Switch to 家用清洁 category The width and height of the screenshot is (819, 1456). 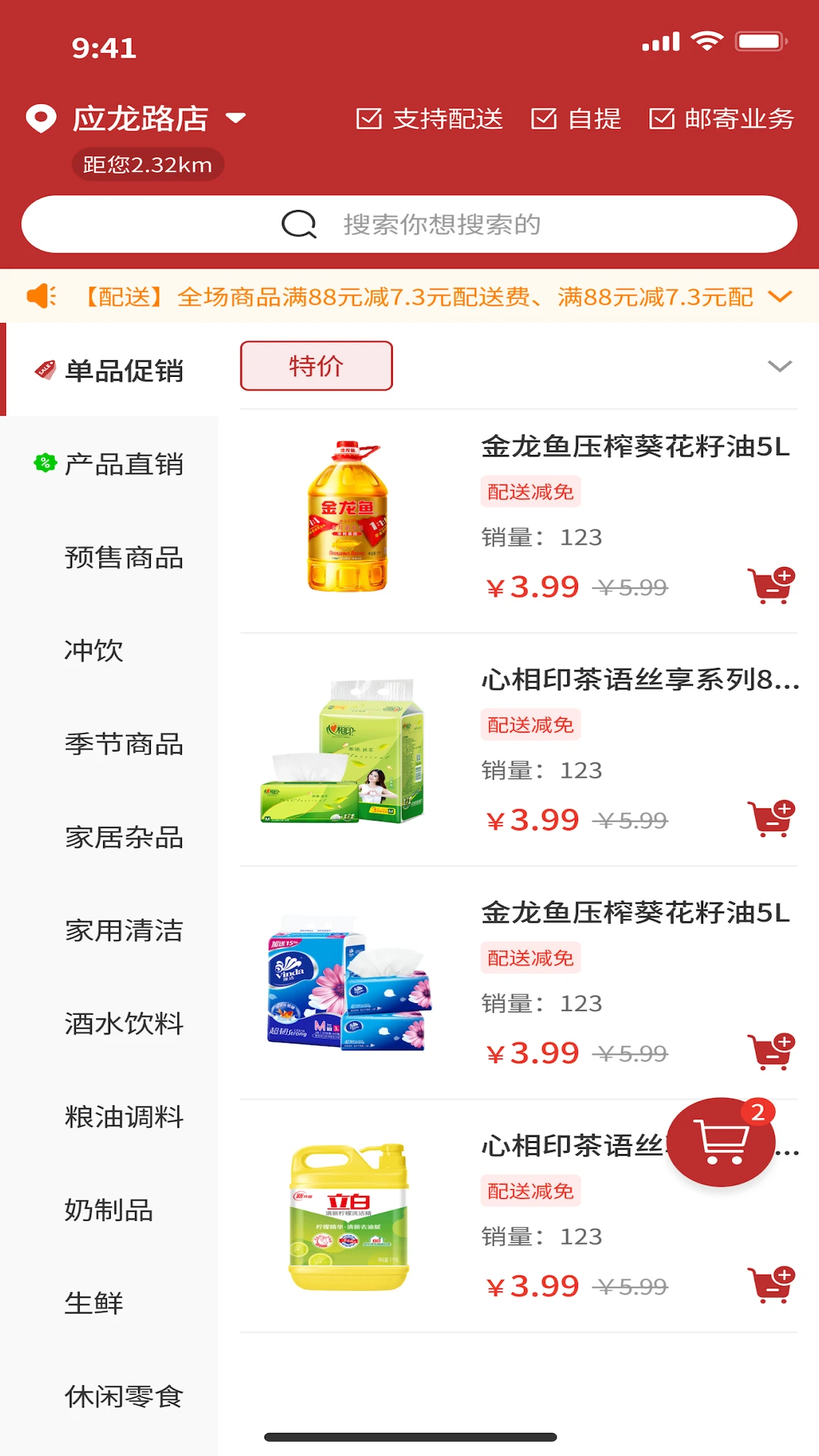point(124,930)
